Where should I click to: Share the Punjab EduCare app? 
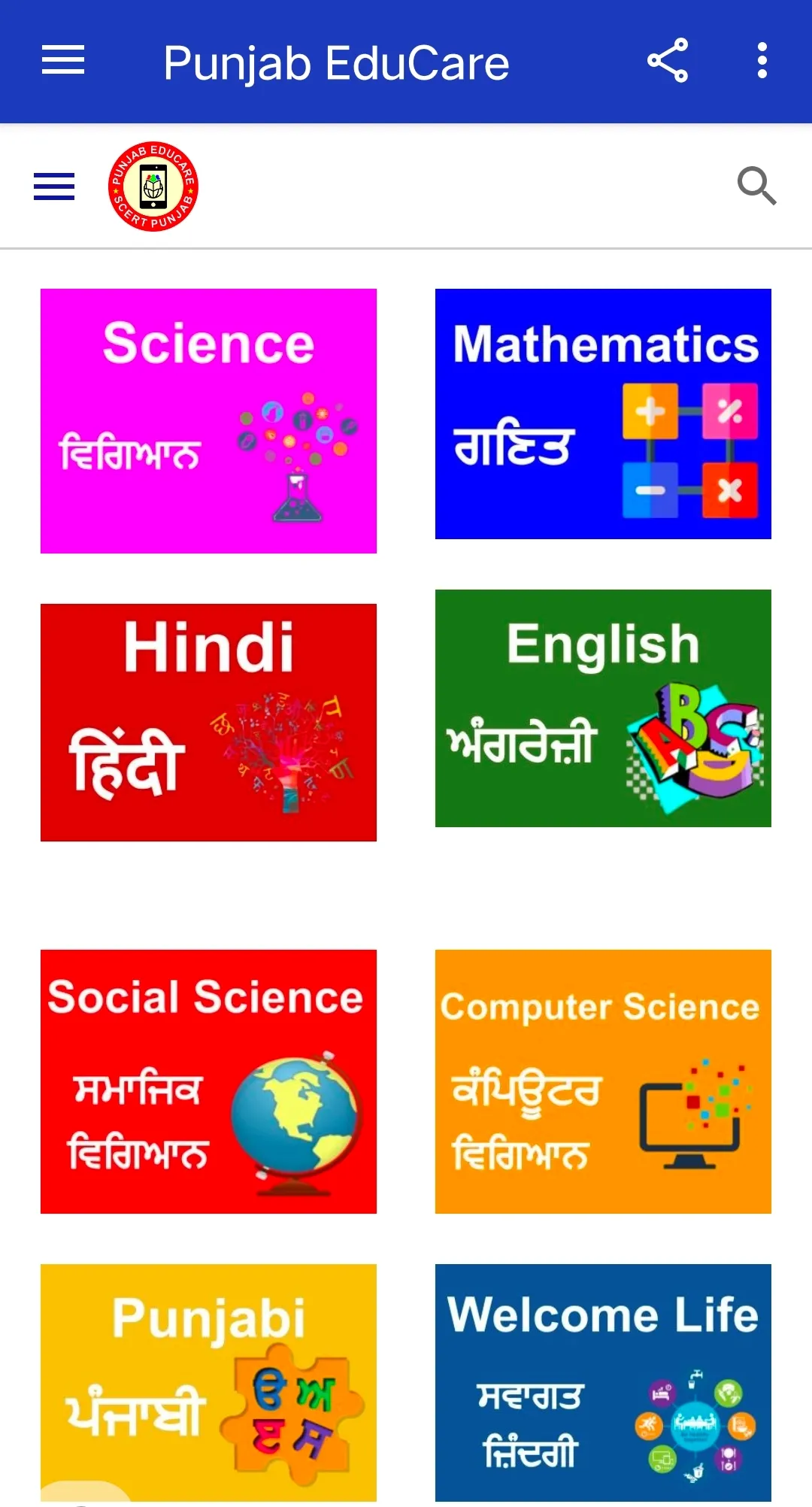[x=668, y=61]
